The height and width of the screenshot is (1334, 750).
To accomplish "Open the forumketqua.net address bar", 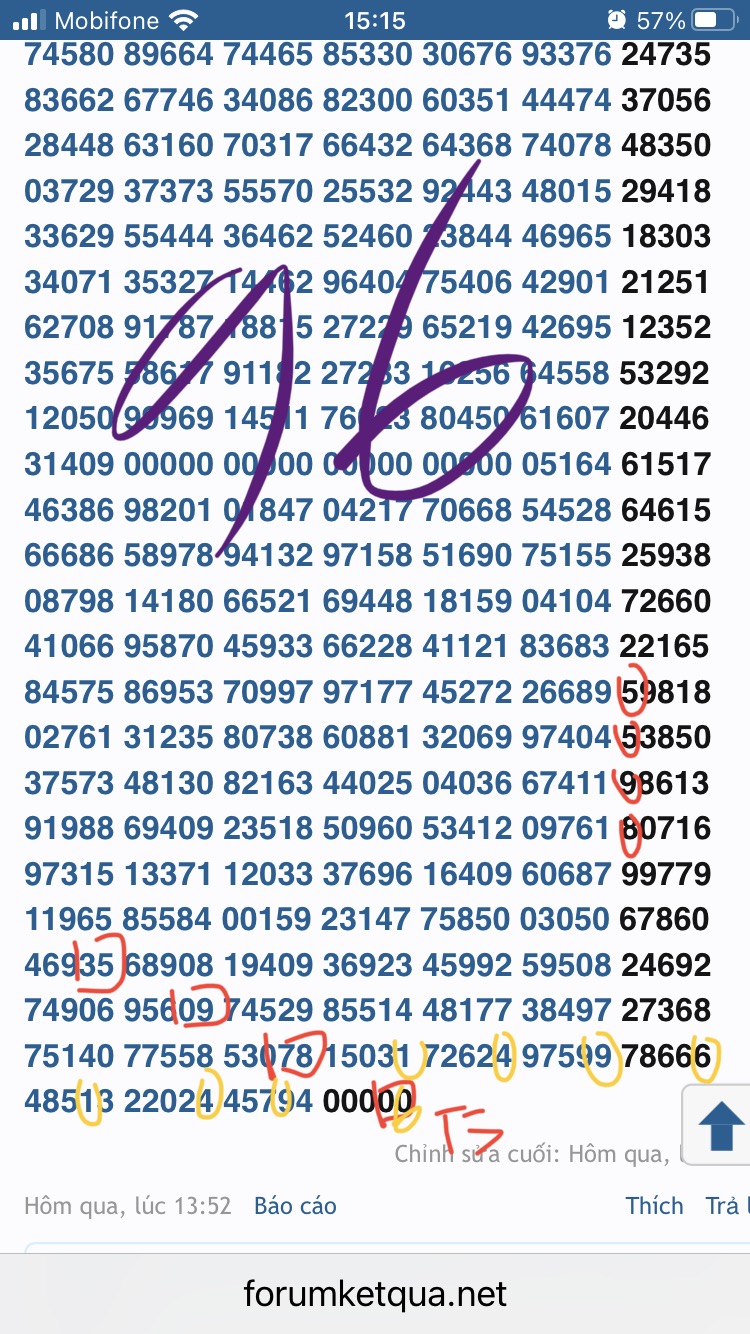I will coord(375,1295).
